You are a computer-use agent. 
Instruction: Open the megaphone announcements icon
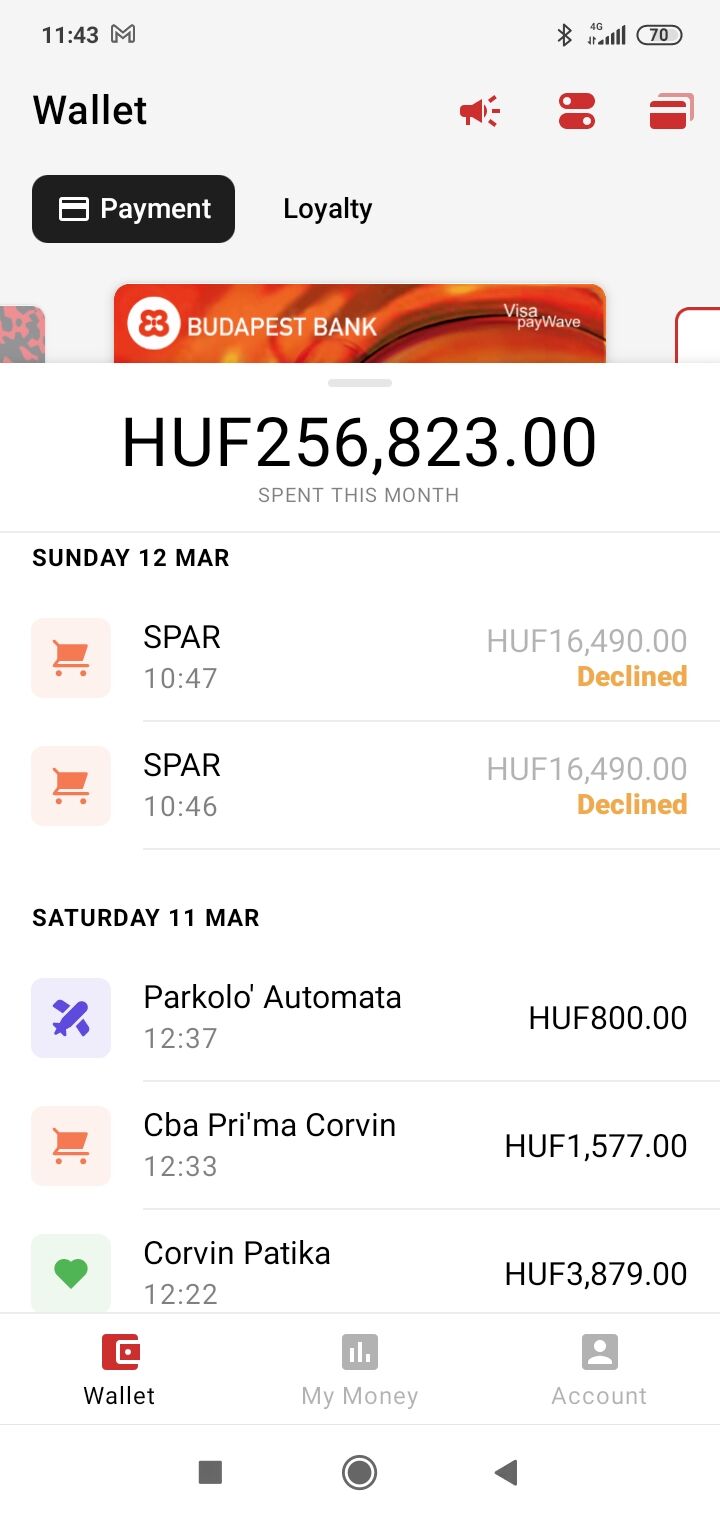click(480, 111)
